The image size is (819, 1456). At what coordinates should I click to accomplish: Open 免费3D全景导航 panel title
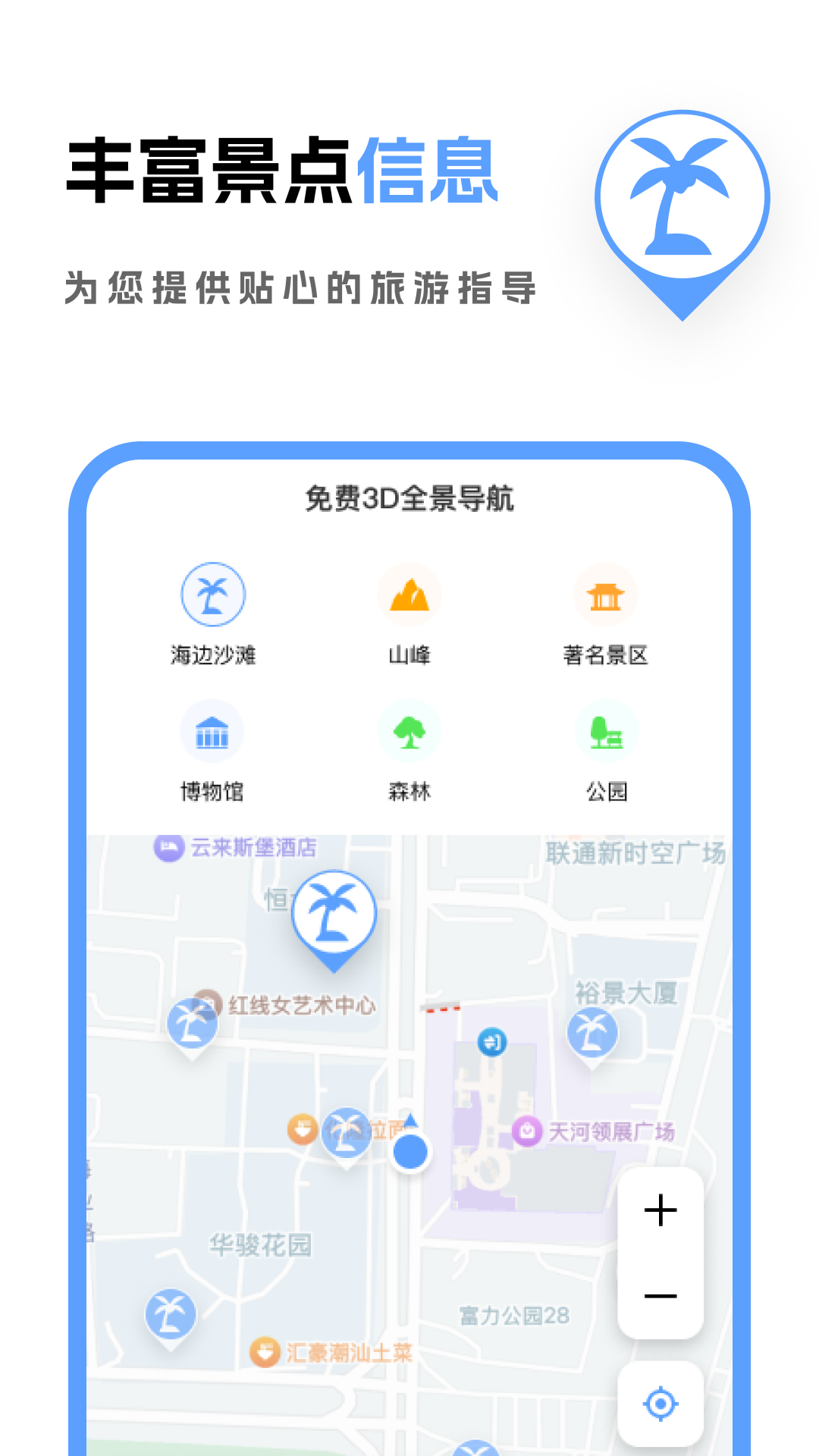[x=409, y=499]
